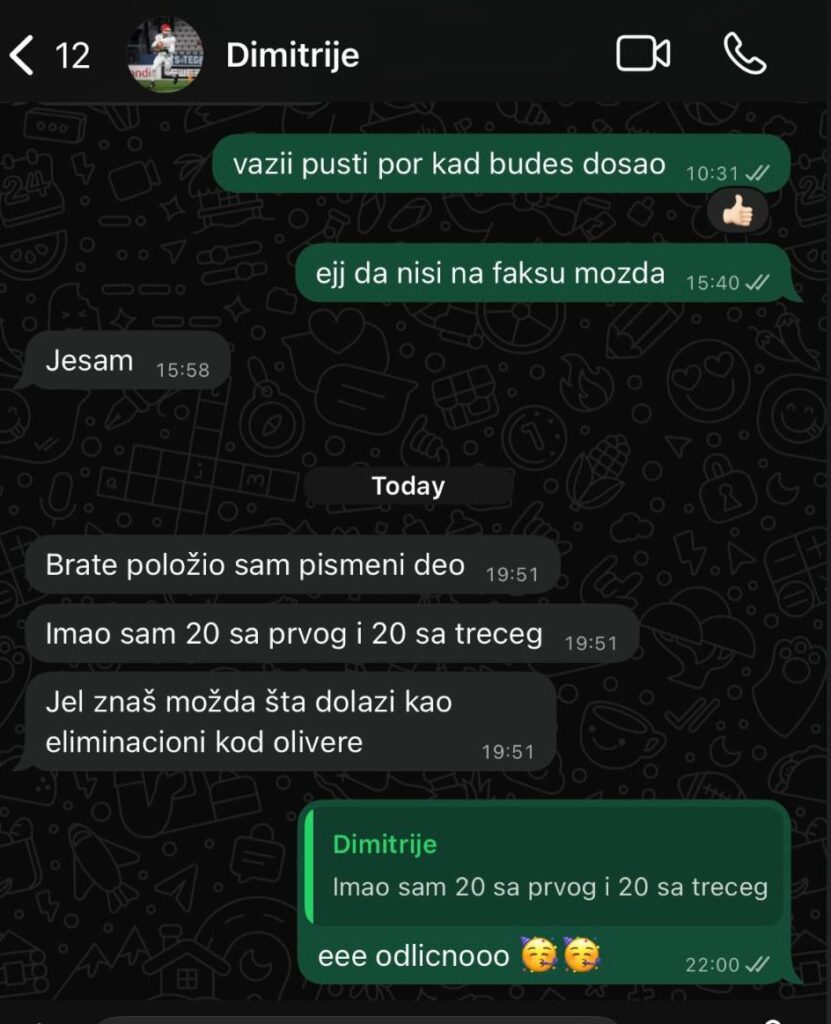The height and width of the screenshot is (1024, 831).
Task: Start a voice call with Dimitrije
Action: click(745, 54)
